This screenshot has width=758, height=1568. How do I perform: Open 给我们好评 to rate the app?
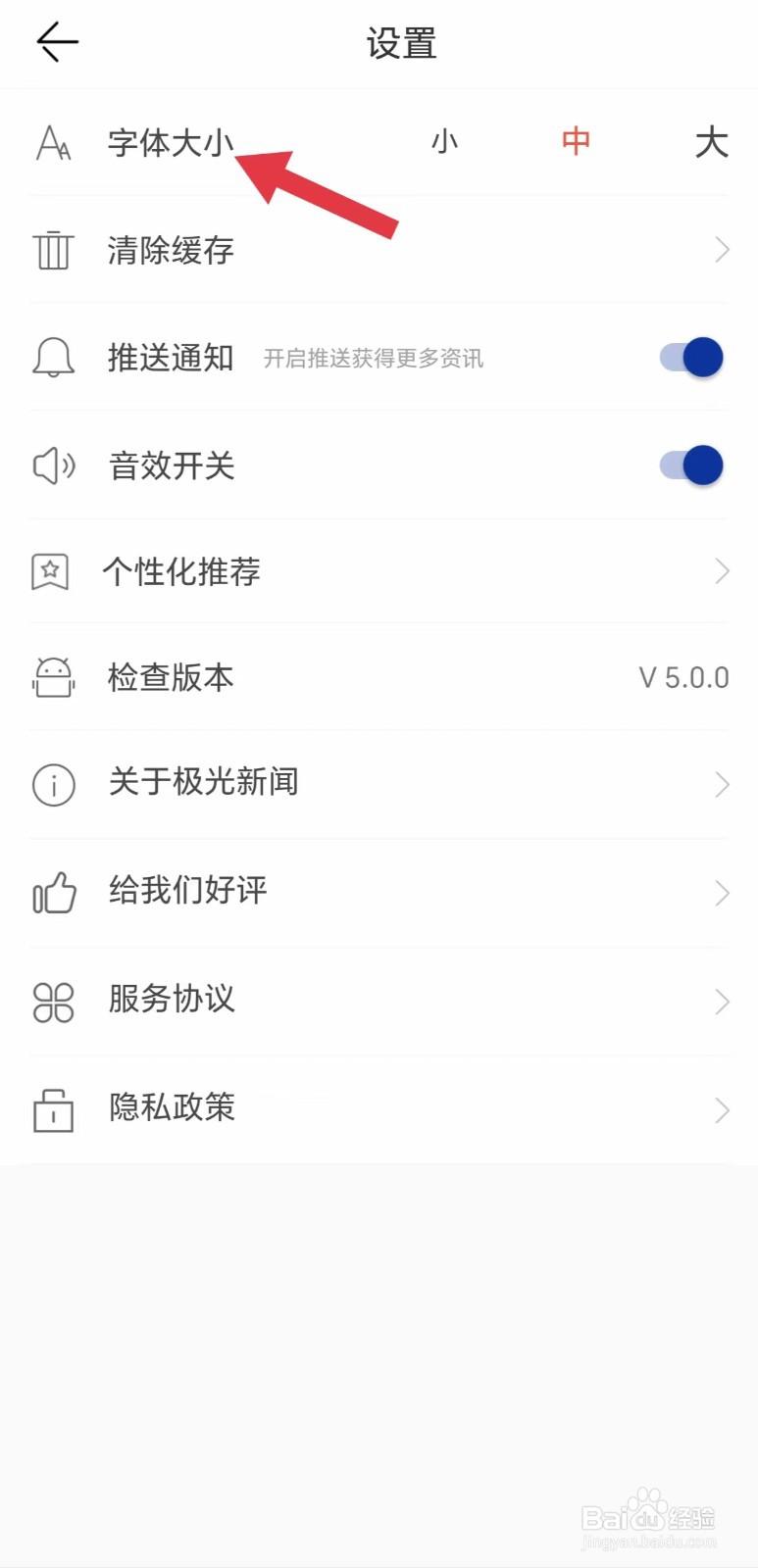(379, 893)
